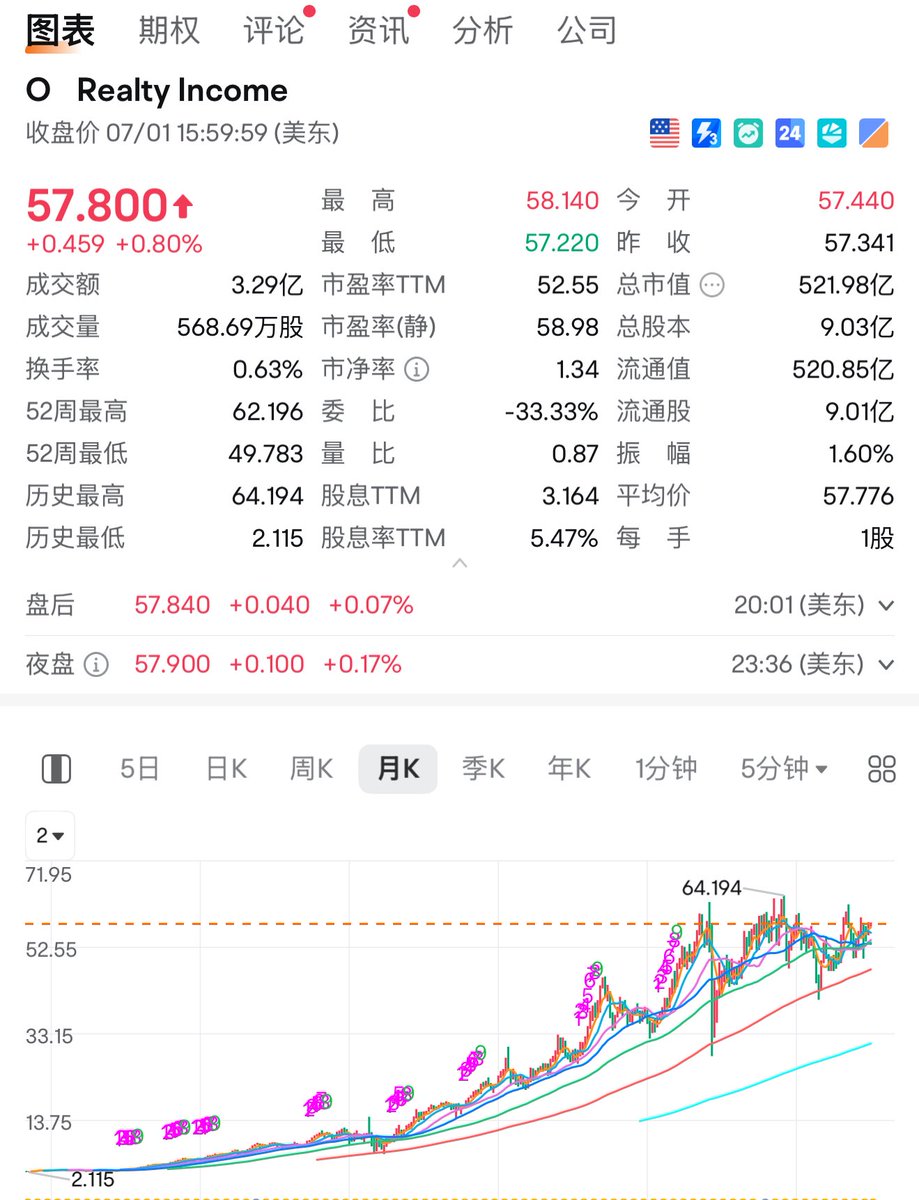Switch to the 公司 tab
The height and width of the screenshot is (1200, 919).
[587, 31]
